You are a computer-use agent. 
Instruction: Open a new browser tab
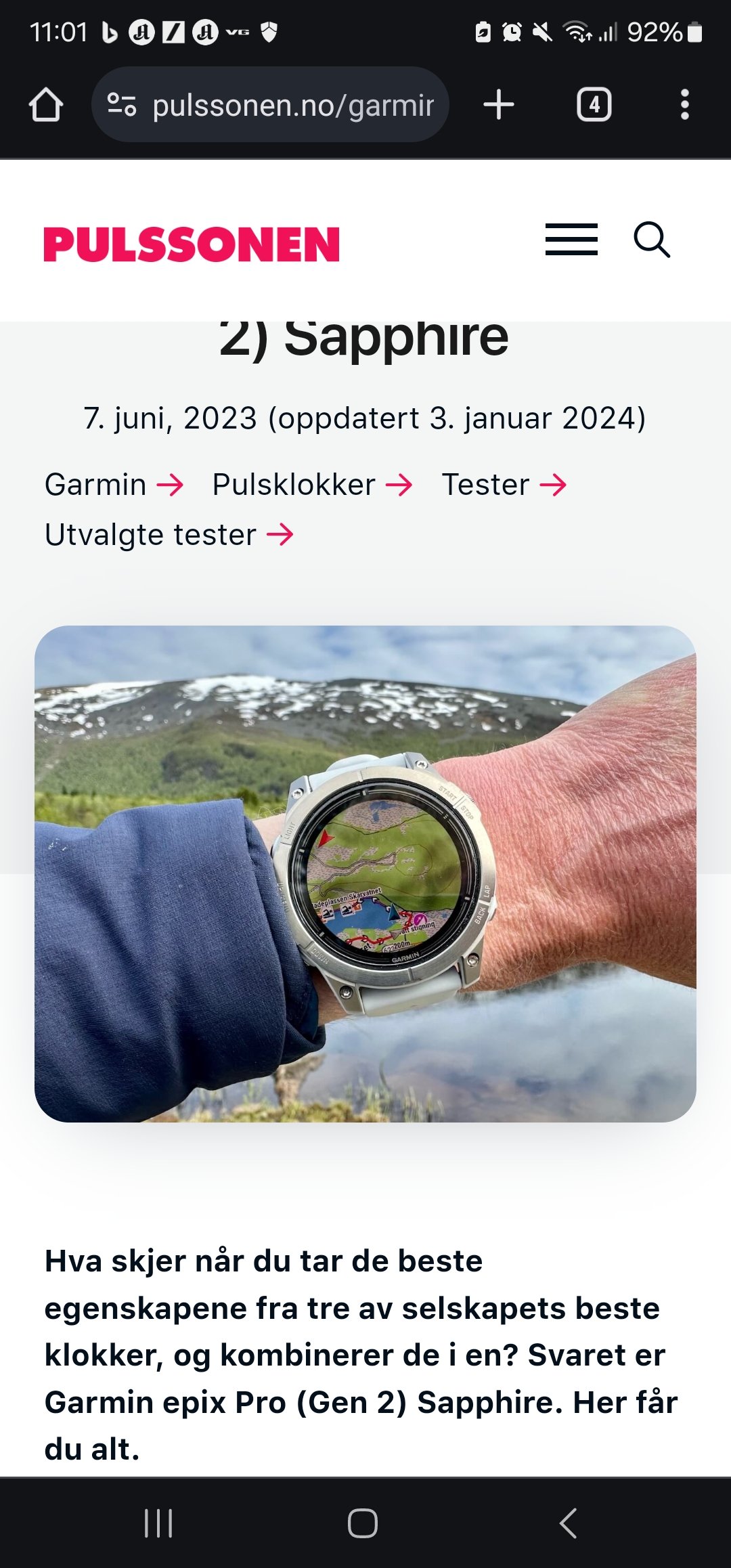tap(499, 105)
